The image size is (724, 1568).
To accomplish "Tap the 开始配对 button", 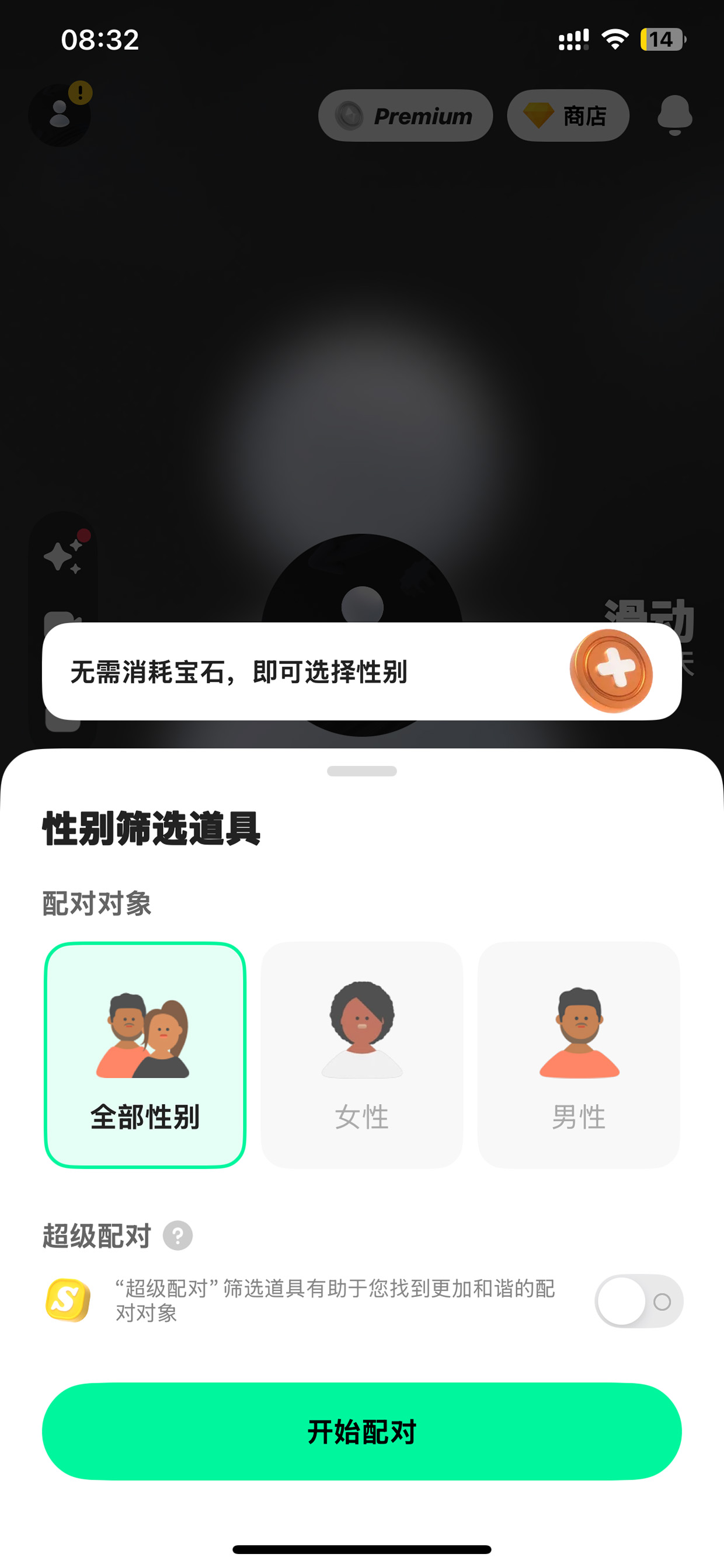I will 361,1432.
